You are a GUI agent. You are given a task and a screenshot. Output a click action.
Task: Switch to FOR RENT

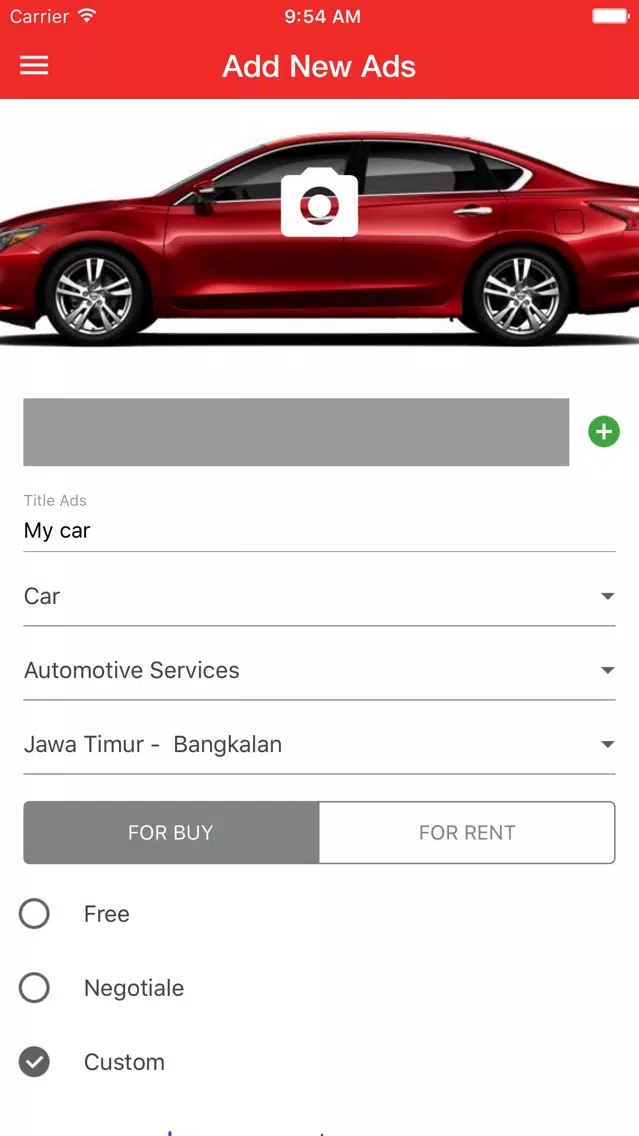click(467, 832)
